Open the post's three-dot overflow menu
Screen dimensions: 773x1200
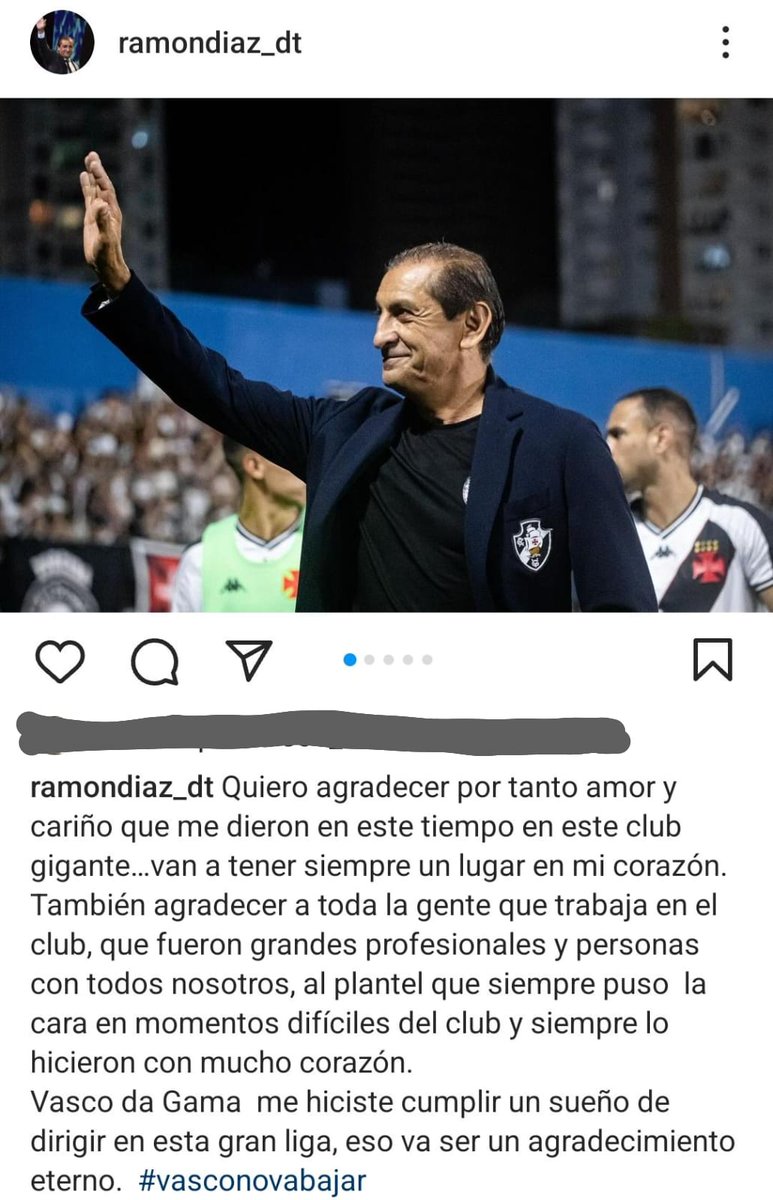coord(725,43)
